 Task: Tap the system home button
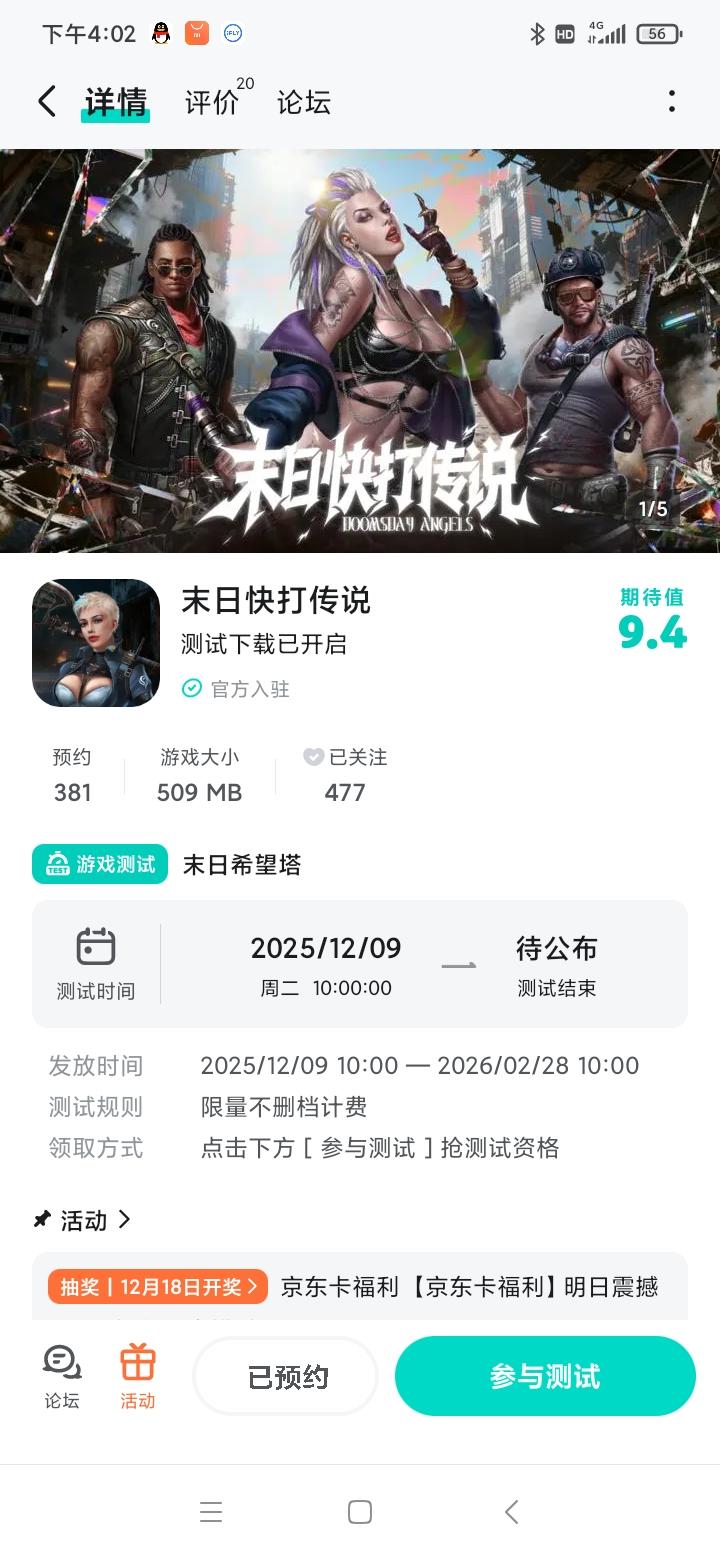point(360,1512)
